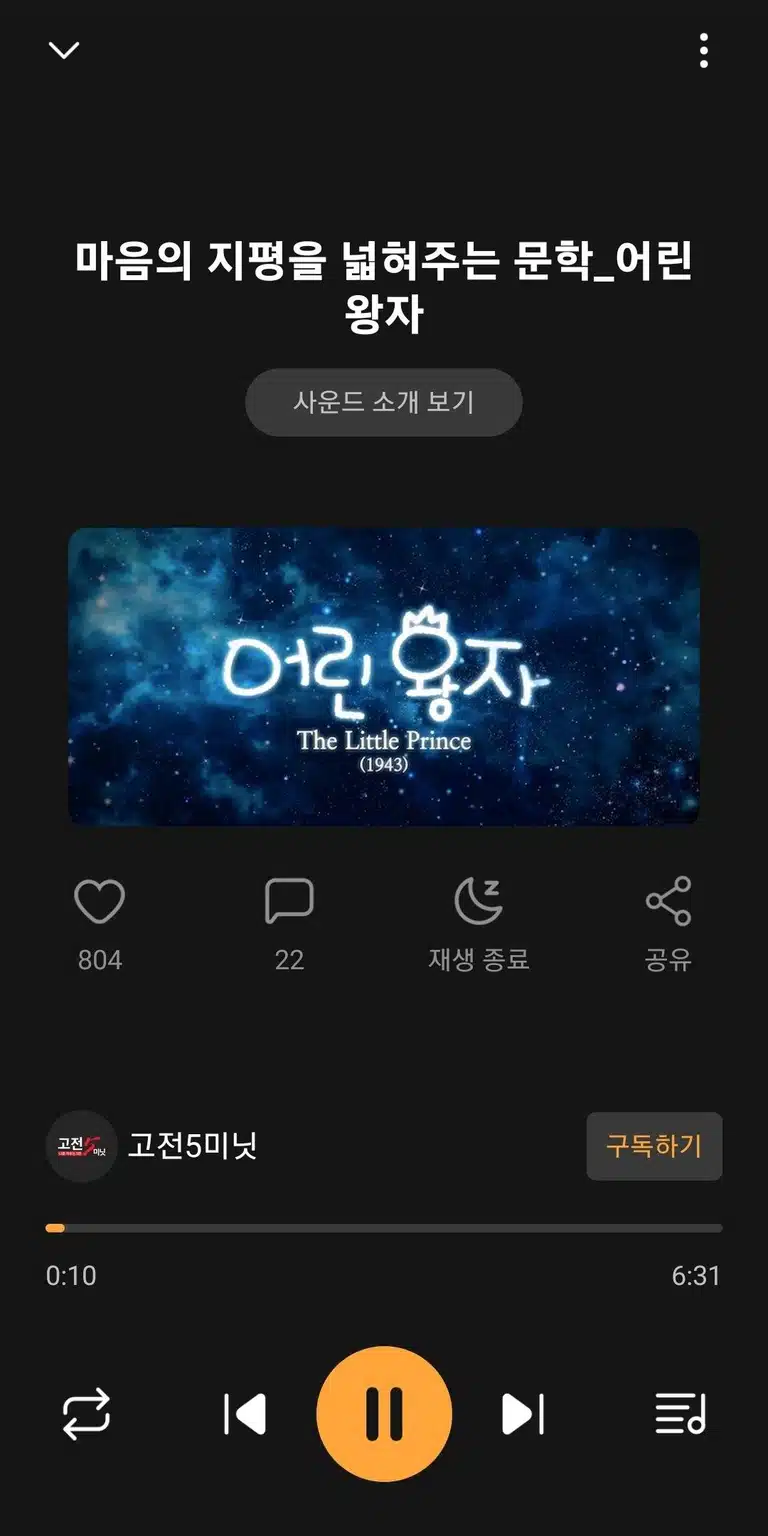Like this sound with the heart icon
The image size is (768, 1536).
coord(100,901)
